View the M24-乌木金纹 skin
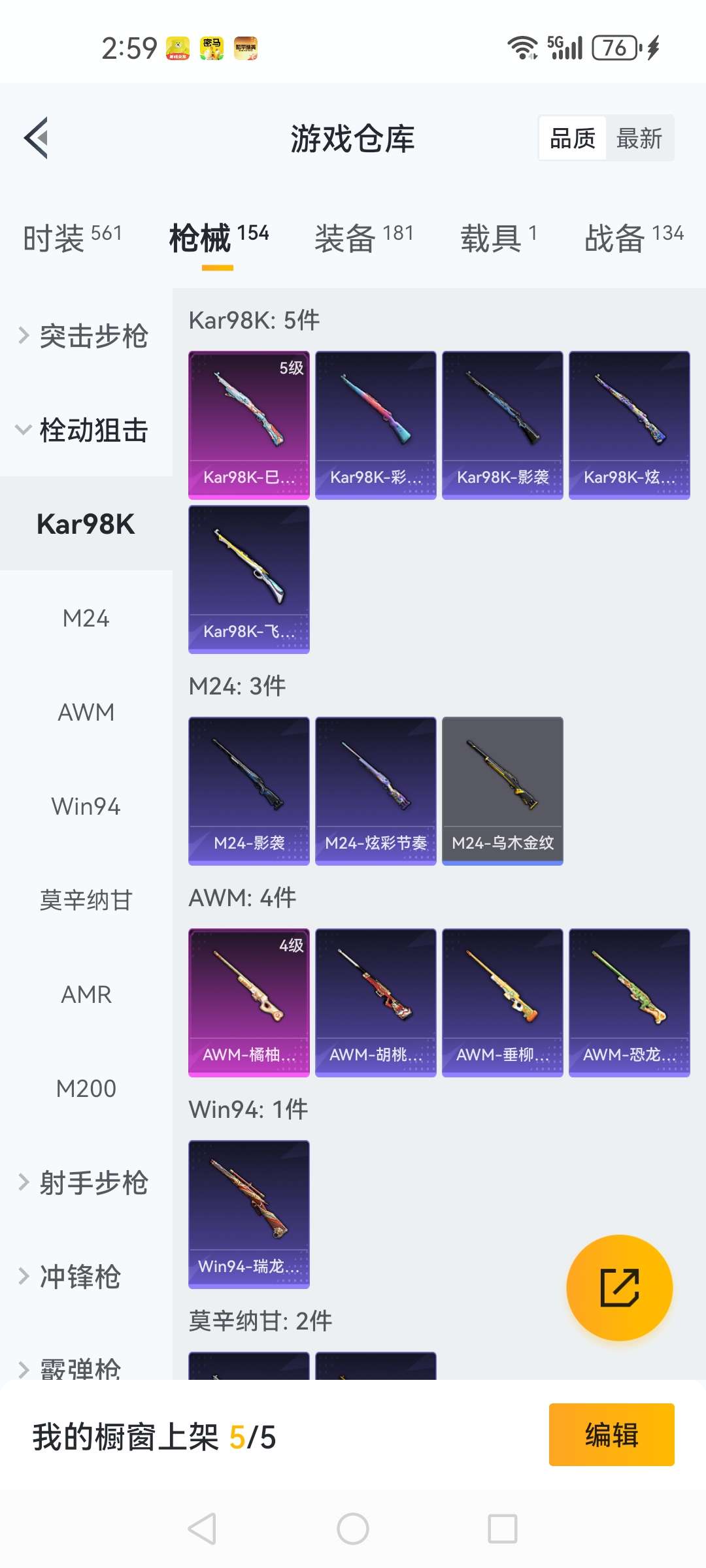The width and height of the screenshot is (706, 1568). click(503, 791)
